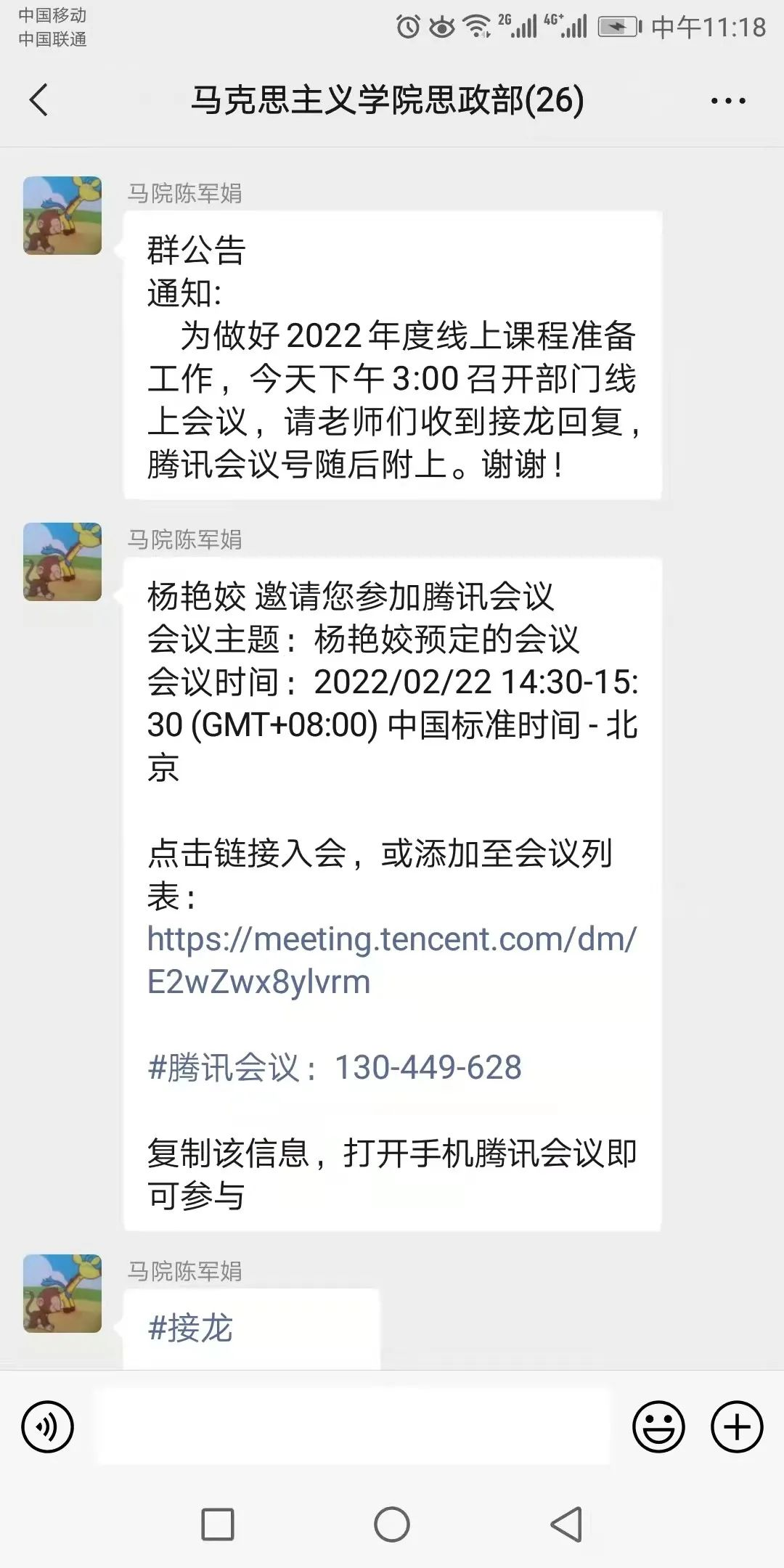Open the #接龙 message
784x1568 pixels.
point(190,1328)
